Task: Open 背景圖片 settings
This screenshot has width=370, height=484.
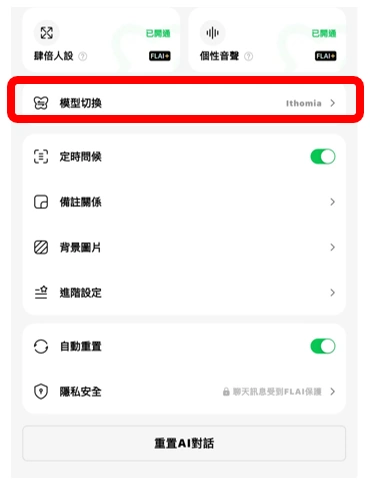Action: pyautogui.click(x=184, y=247)
